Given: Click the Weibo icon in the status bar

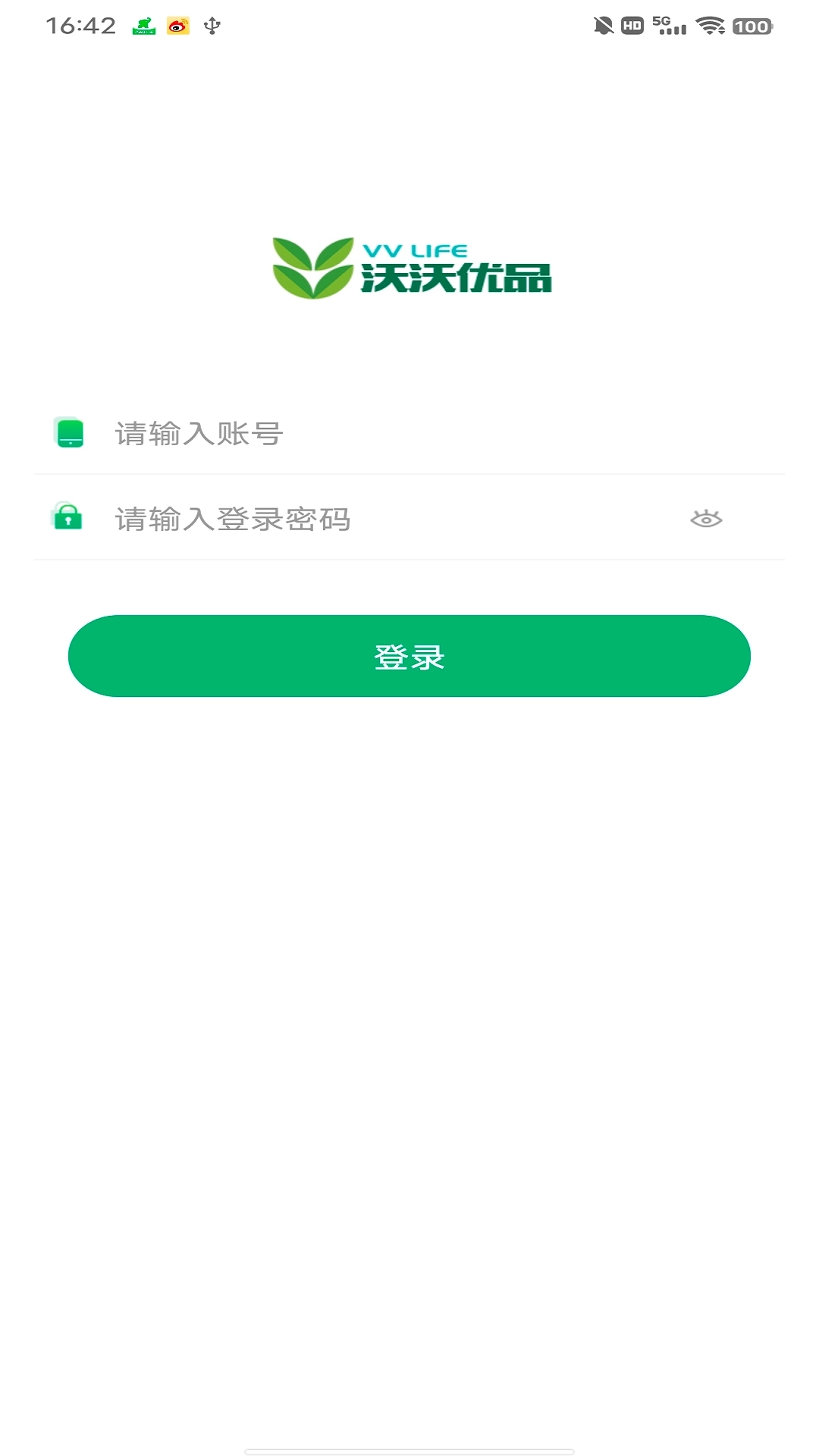Looking at the screenshot, I should (x=177, y=25).
